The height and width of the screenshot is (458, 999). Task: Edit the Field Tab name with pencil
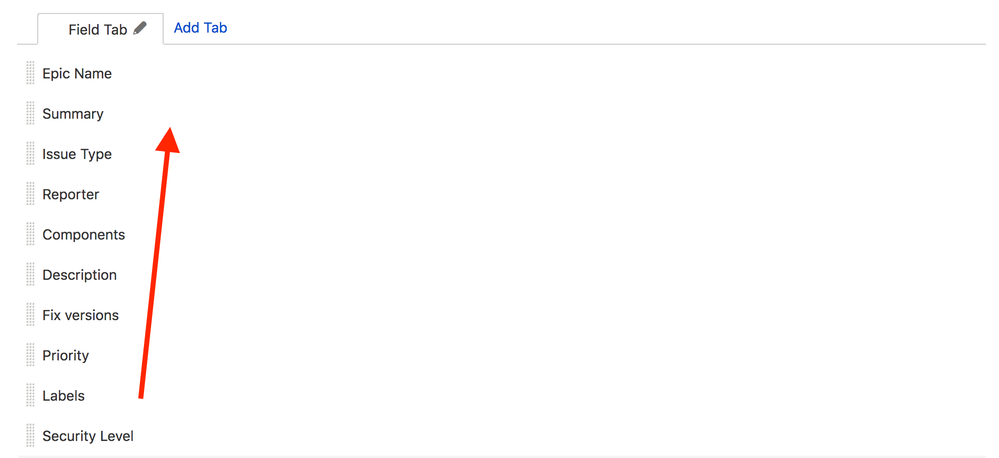tap(140, 28)
